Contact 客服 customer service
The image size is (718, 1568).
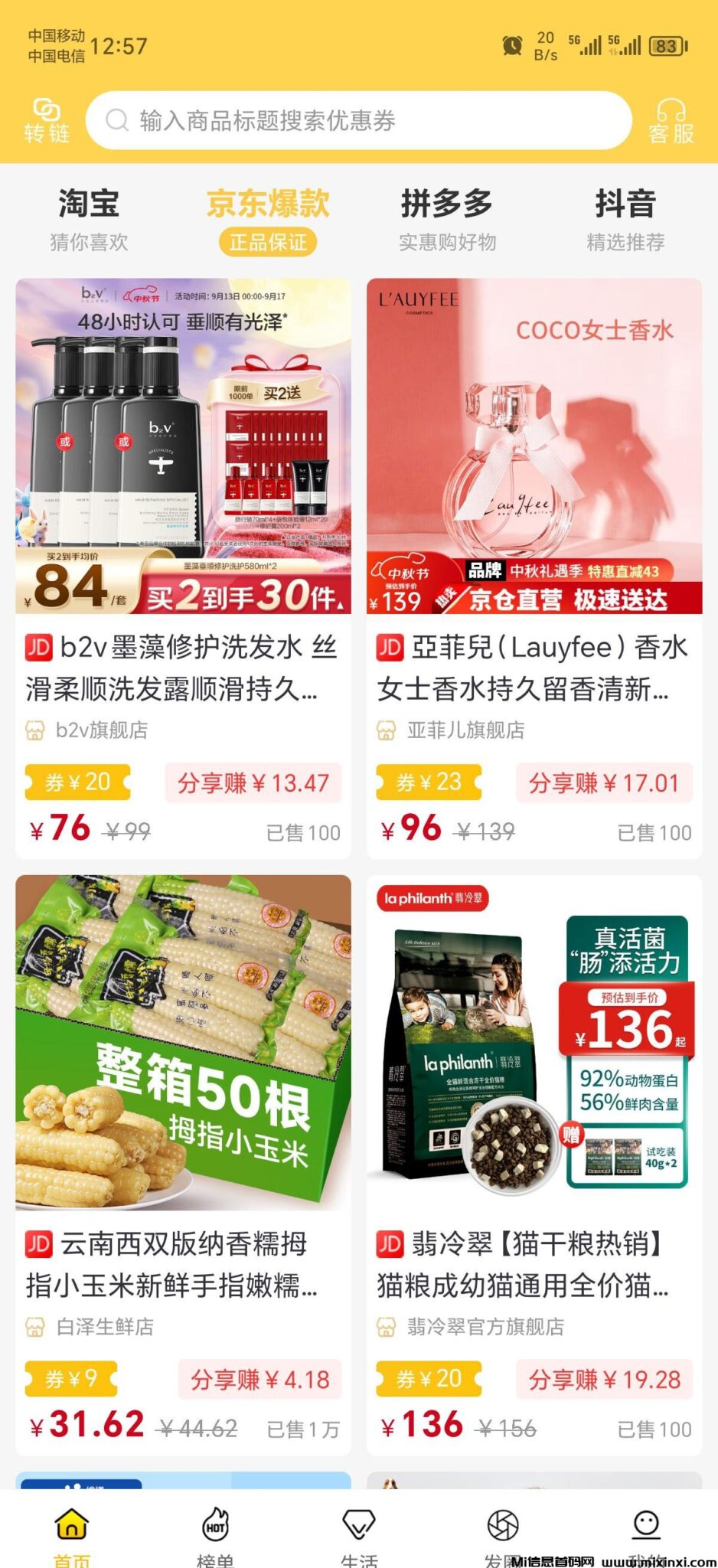pyautogui.click(x=671, y=120)
